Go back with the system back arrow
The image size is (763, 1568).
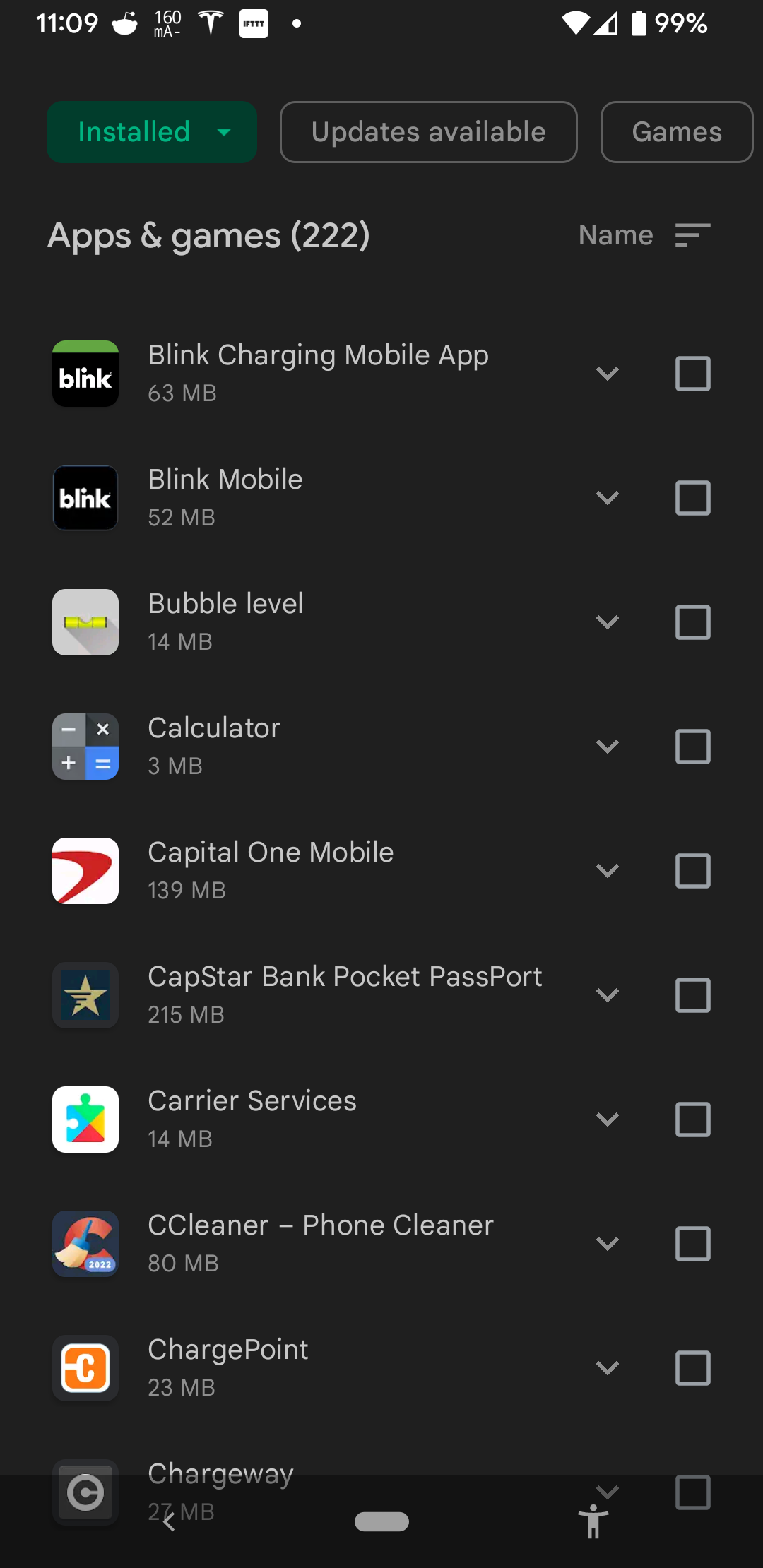(169, 1521)
